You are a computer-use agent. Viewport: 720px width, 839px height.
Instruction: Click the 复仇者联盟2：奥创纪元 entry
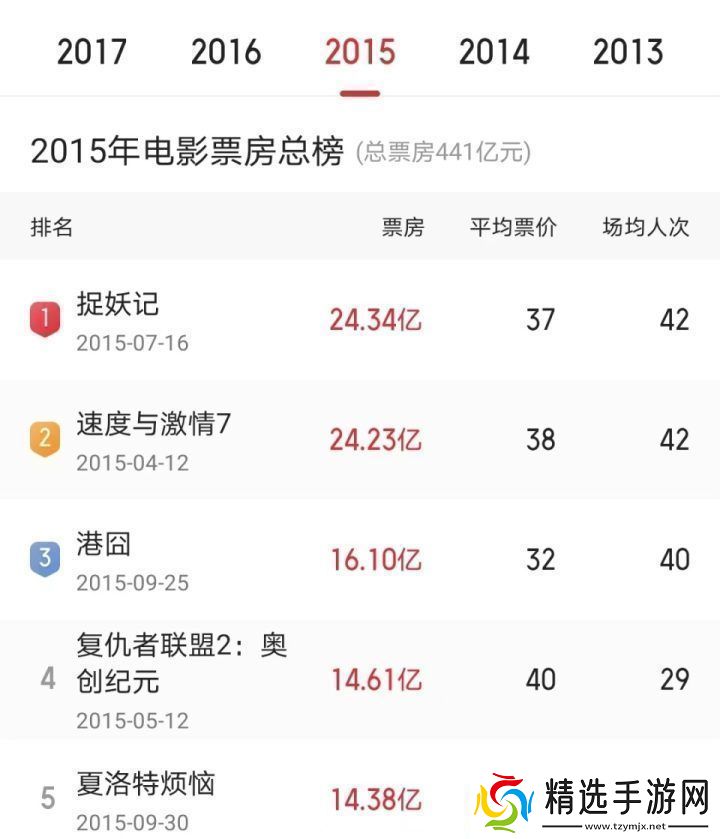[x=175, y=659]
